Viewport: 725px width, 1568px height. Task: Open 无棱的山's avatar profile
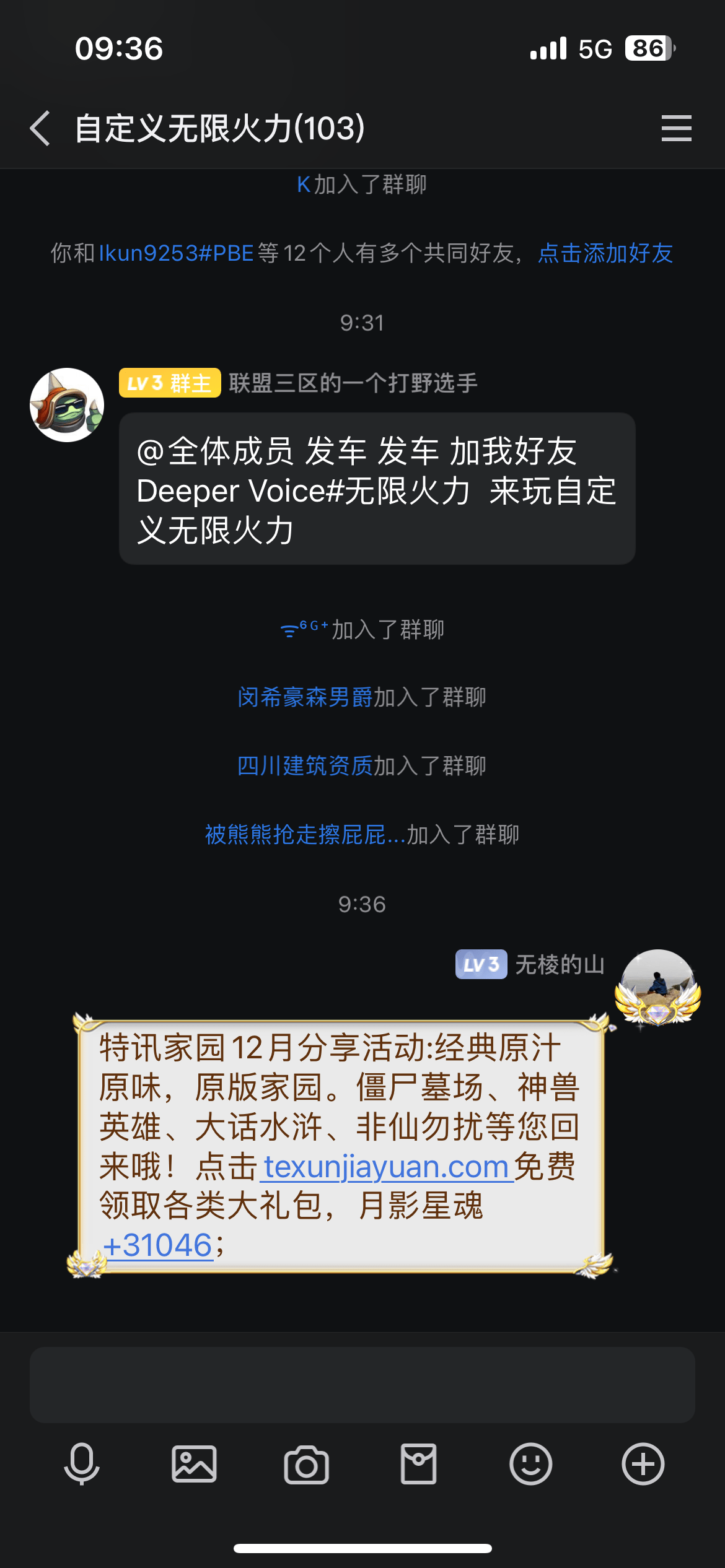[657, 987]
